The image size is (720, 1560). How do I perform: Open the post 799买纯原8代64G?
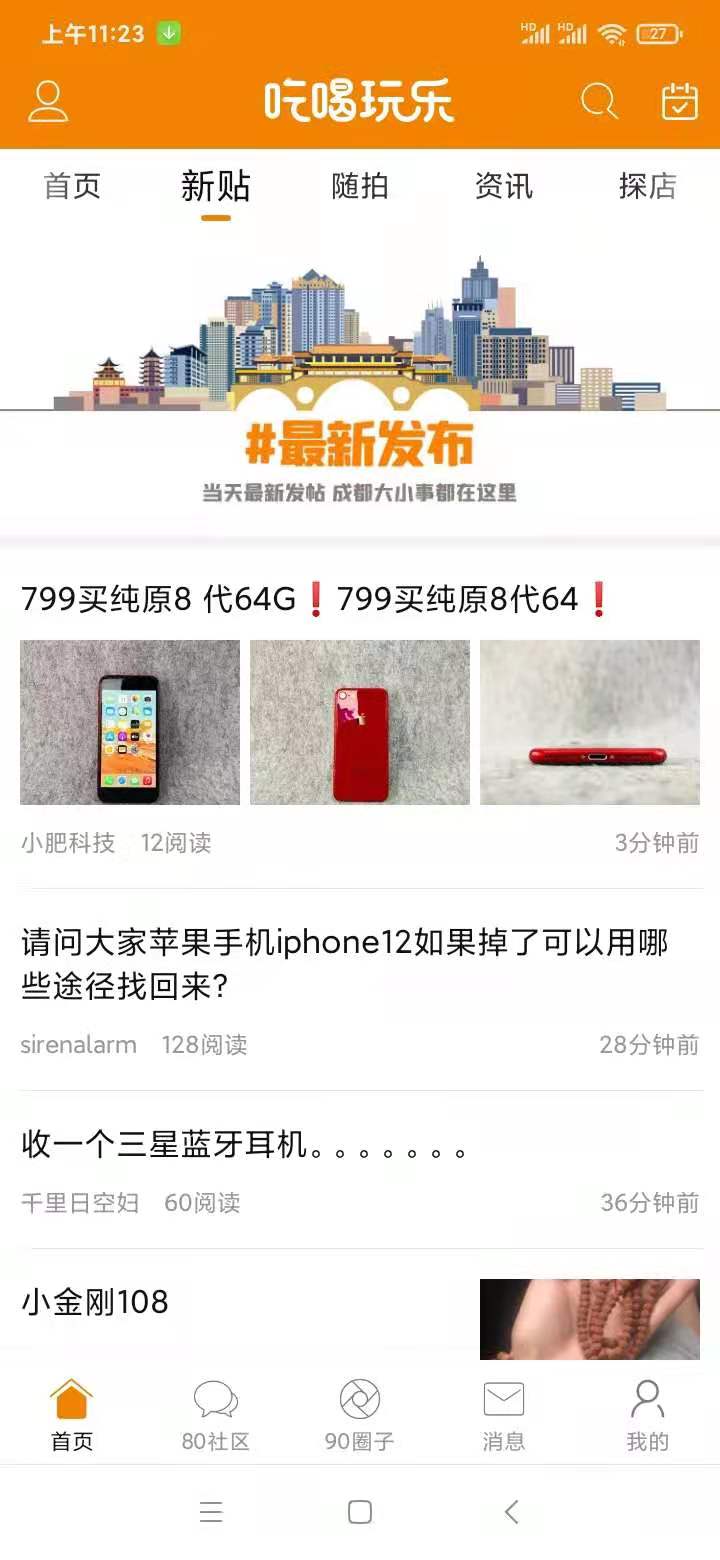point(315,599)
